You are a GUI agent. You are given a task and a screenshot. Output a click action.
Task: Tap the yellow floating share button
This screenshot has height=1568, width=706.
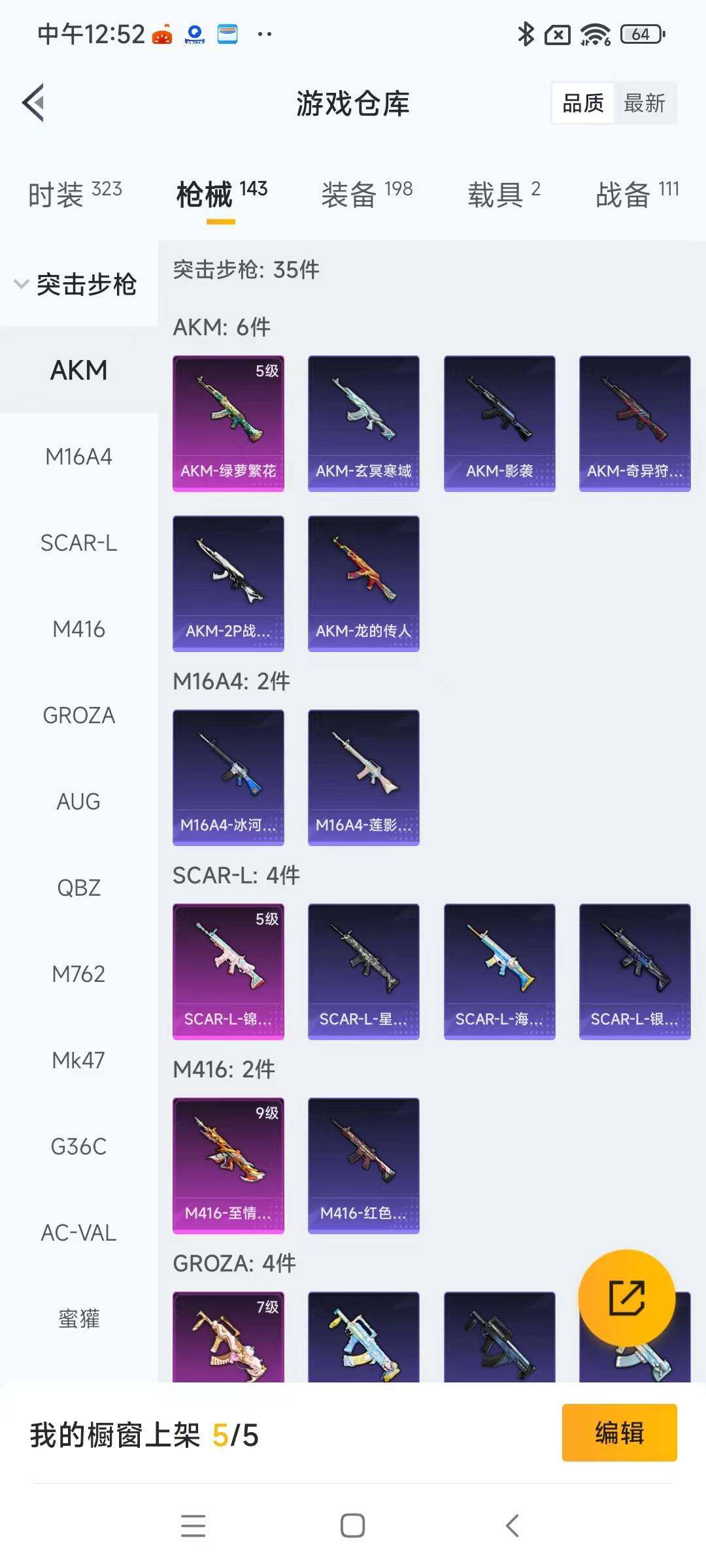coord(626,1298)
